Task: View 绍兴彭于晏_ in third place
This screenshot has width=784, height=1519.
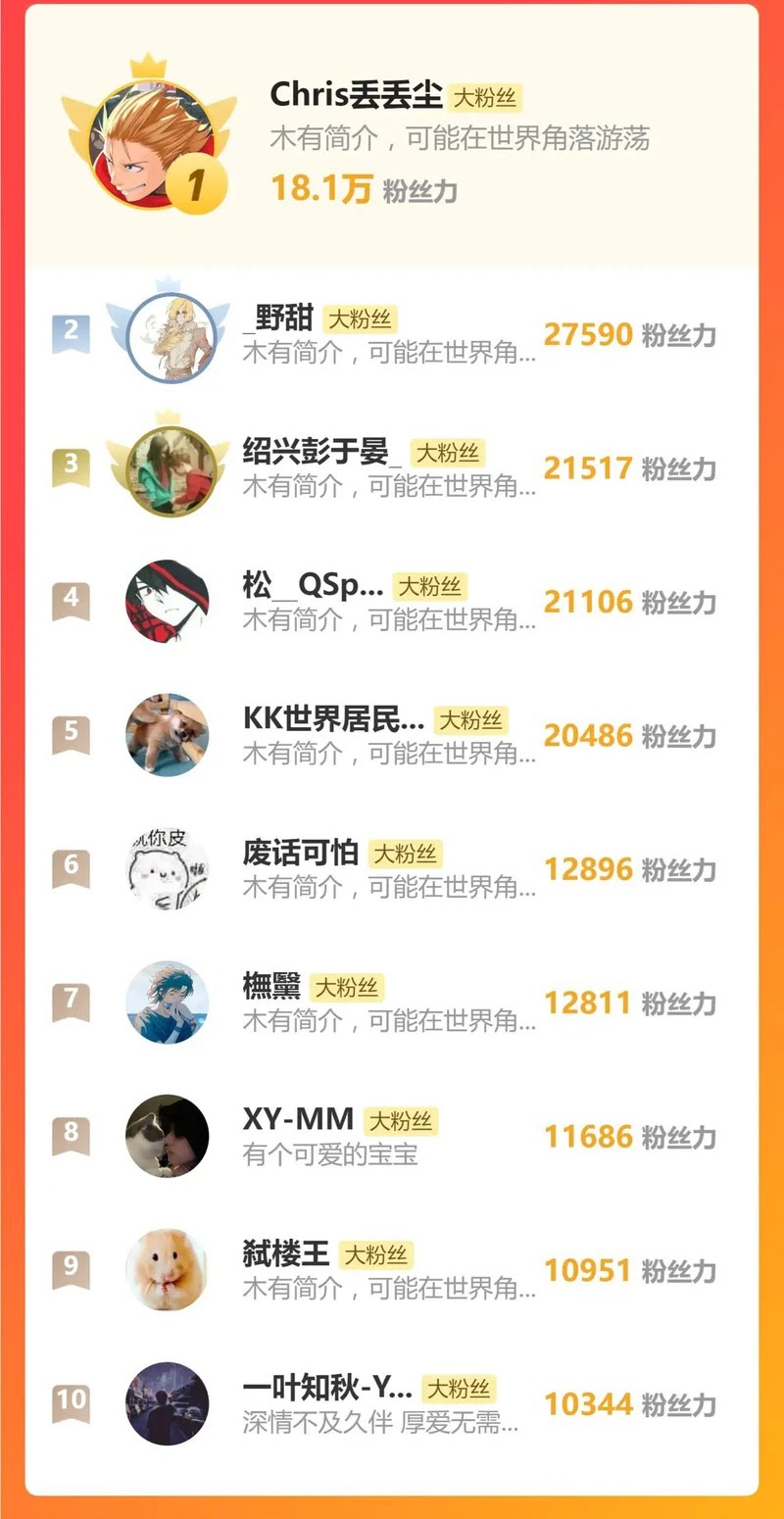Action: 321,452
